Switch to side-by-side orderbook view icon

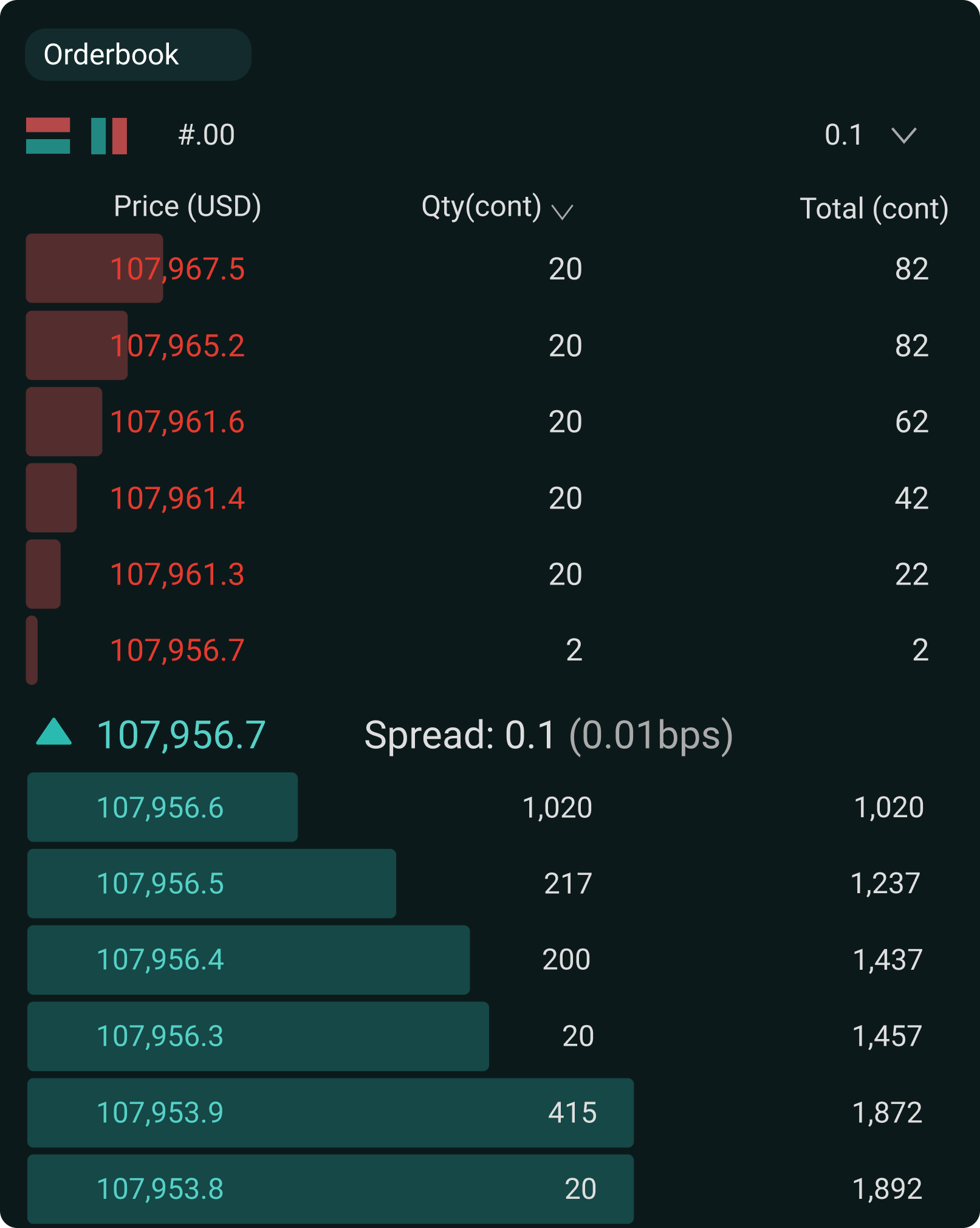(x=109, y=135)
